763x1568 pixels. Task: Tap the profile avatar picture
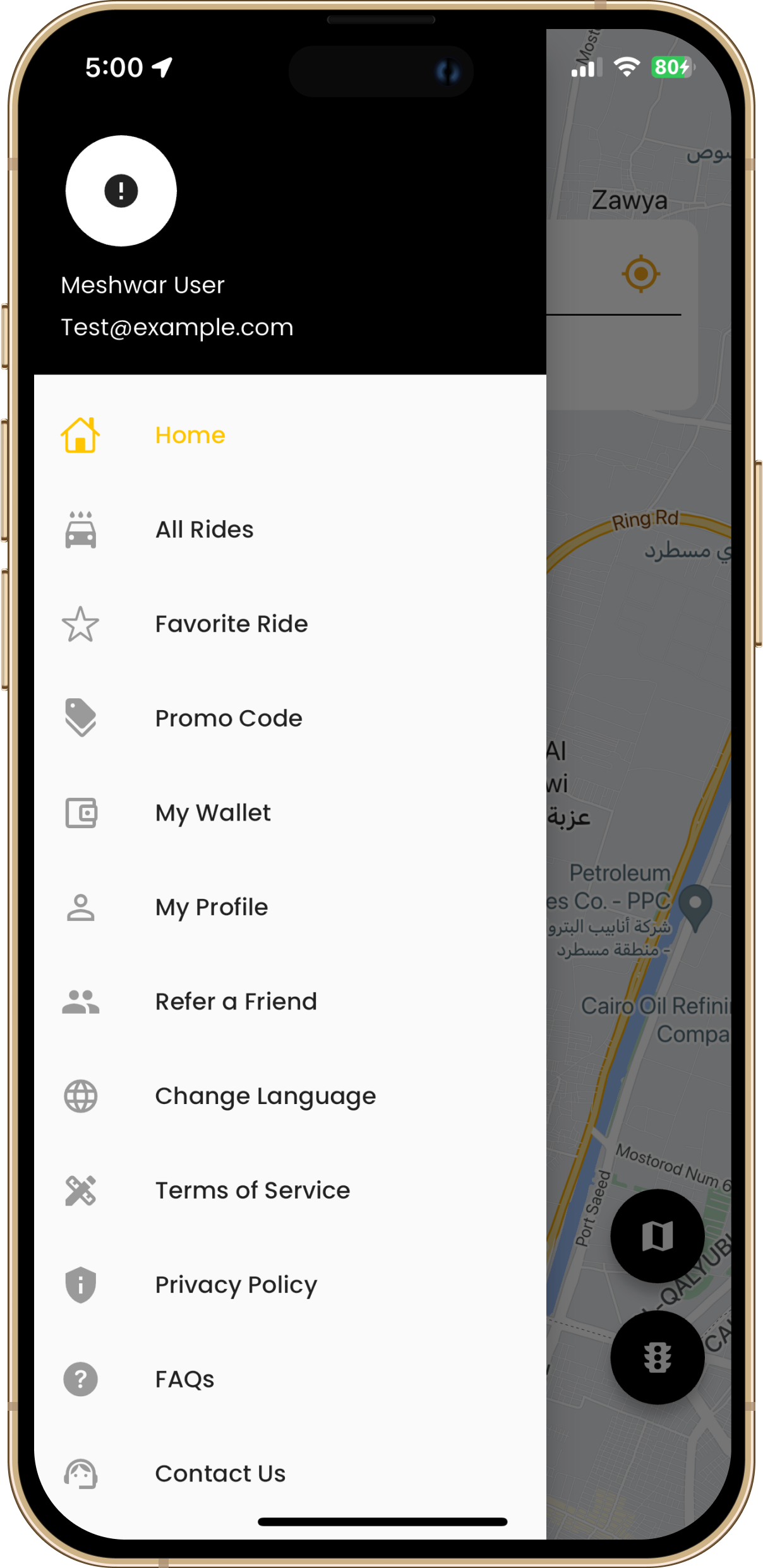(121, 191)
